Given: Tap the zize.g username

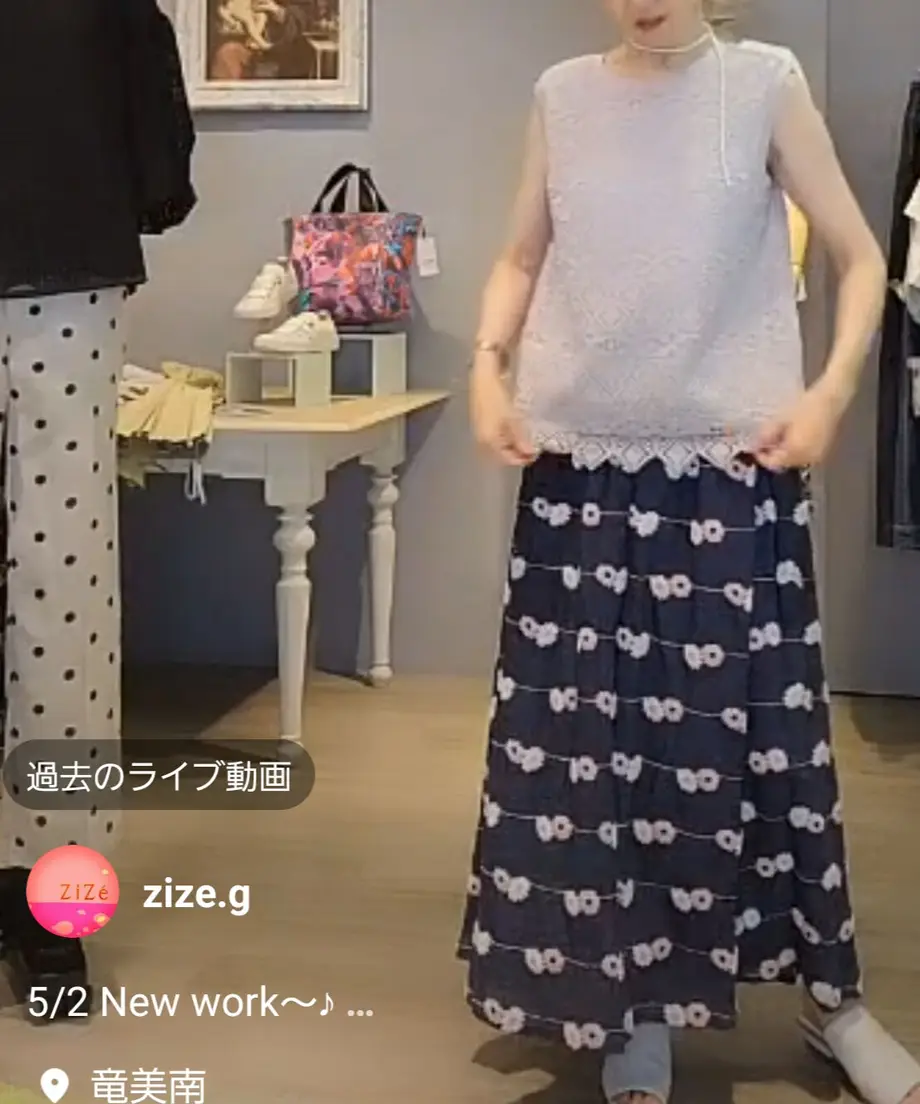Looking at the screenshot, I should tap(196, 895).
